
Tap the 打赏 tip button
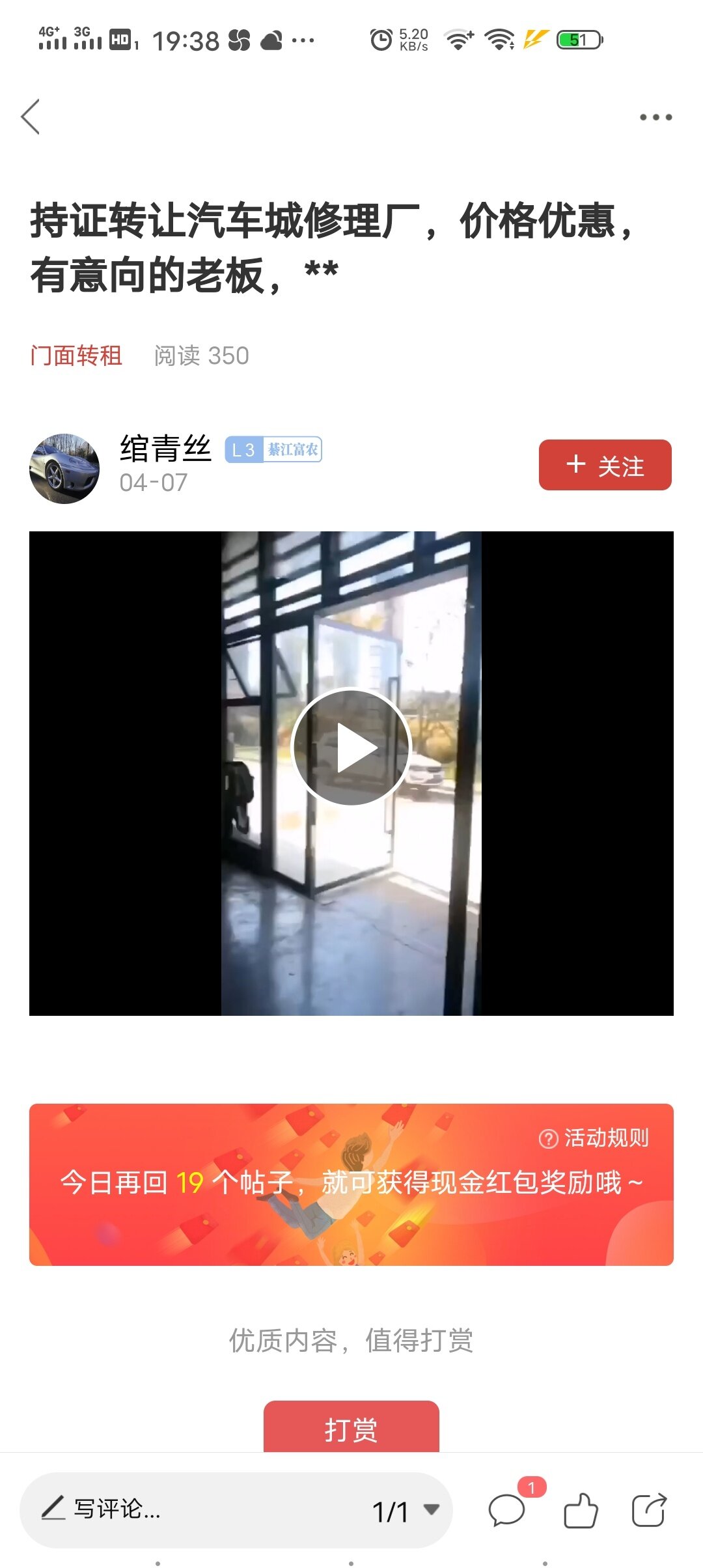(x=351, y=1429)
